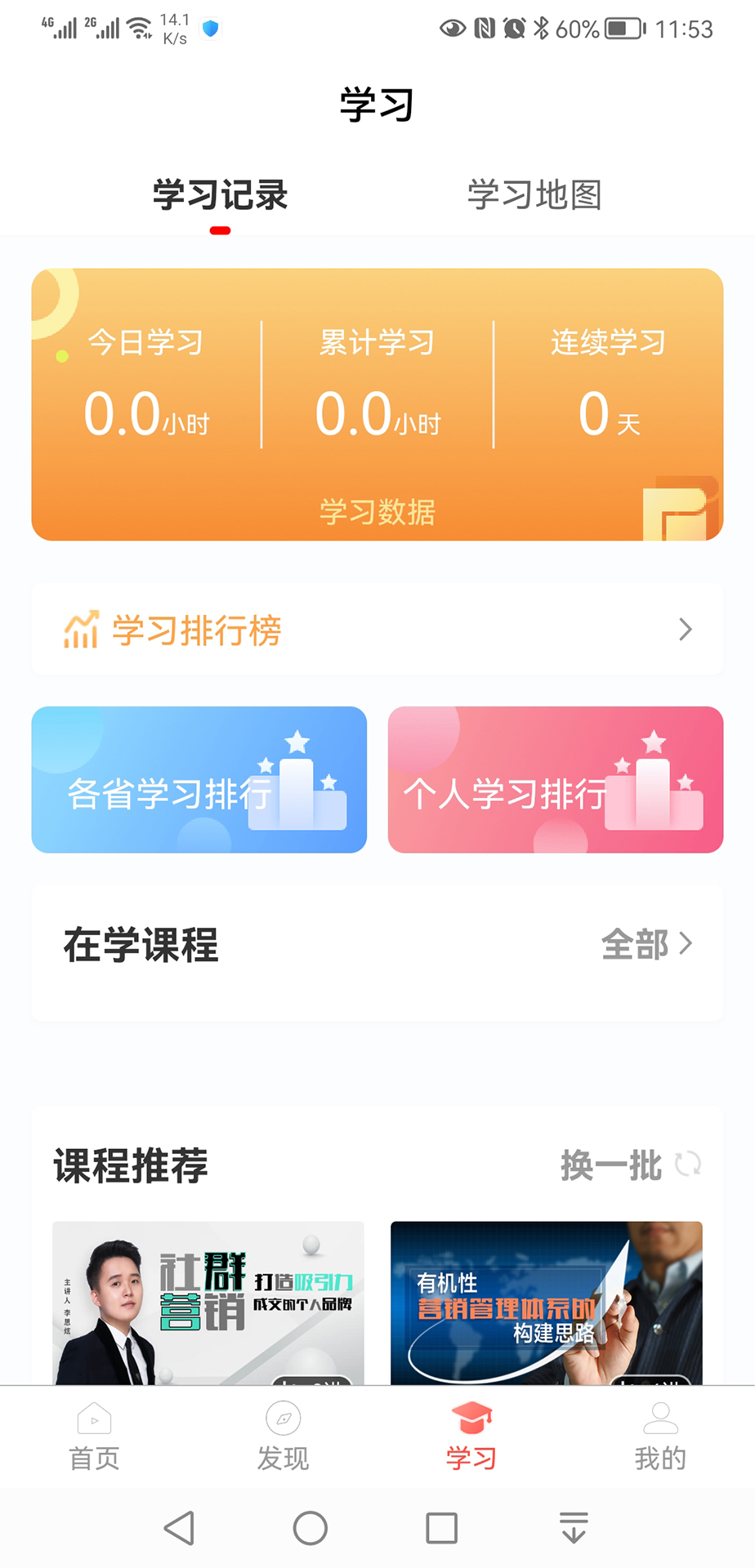Click the bar chart icon beside 学习排行榜
This screenshot has height=1568, width=755.
click(79, 629)
